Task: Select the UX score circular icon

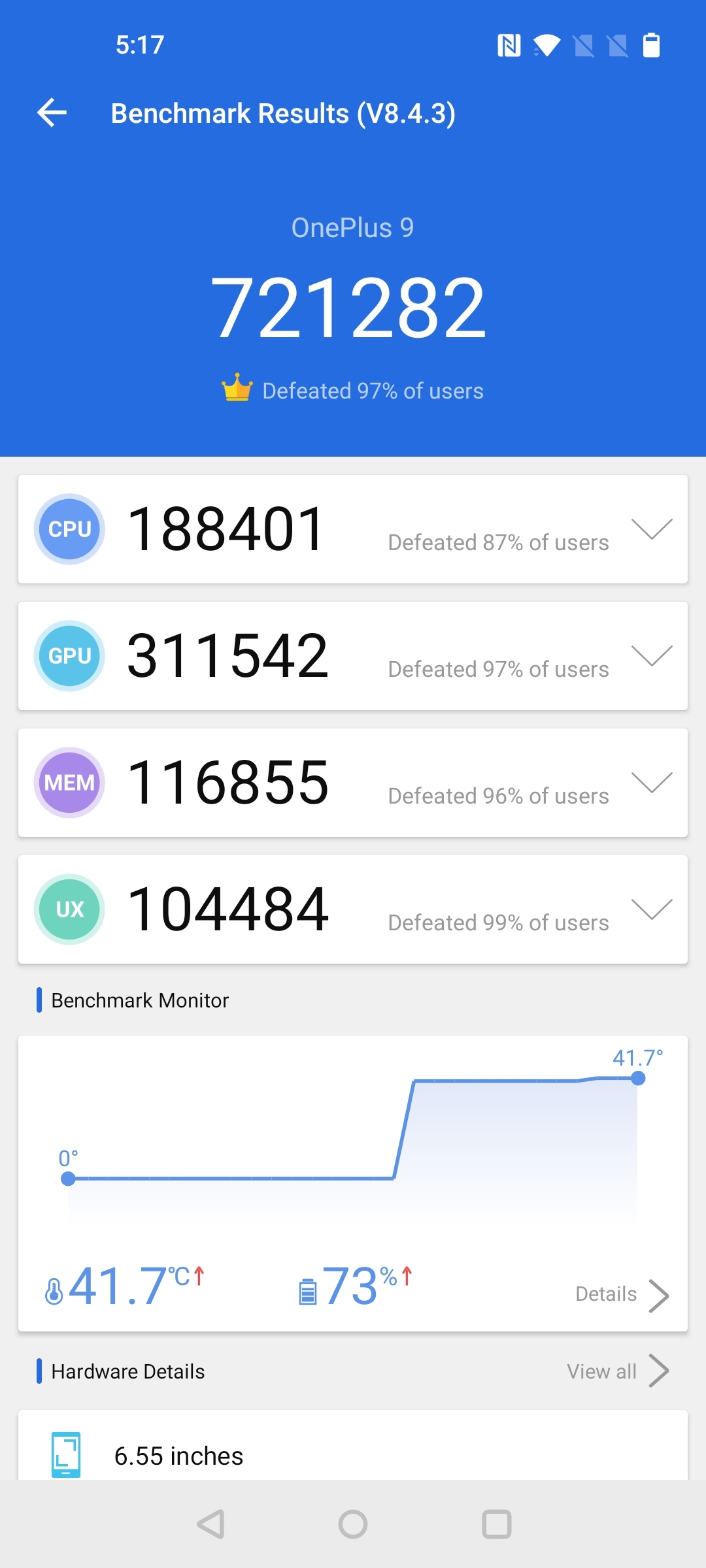Action: 69,909
